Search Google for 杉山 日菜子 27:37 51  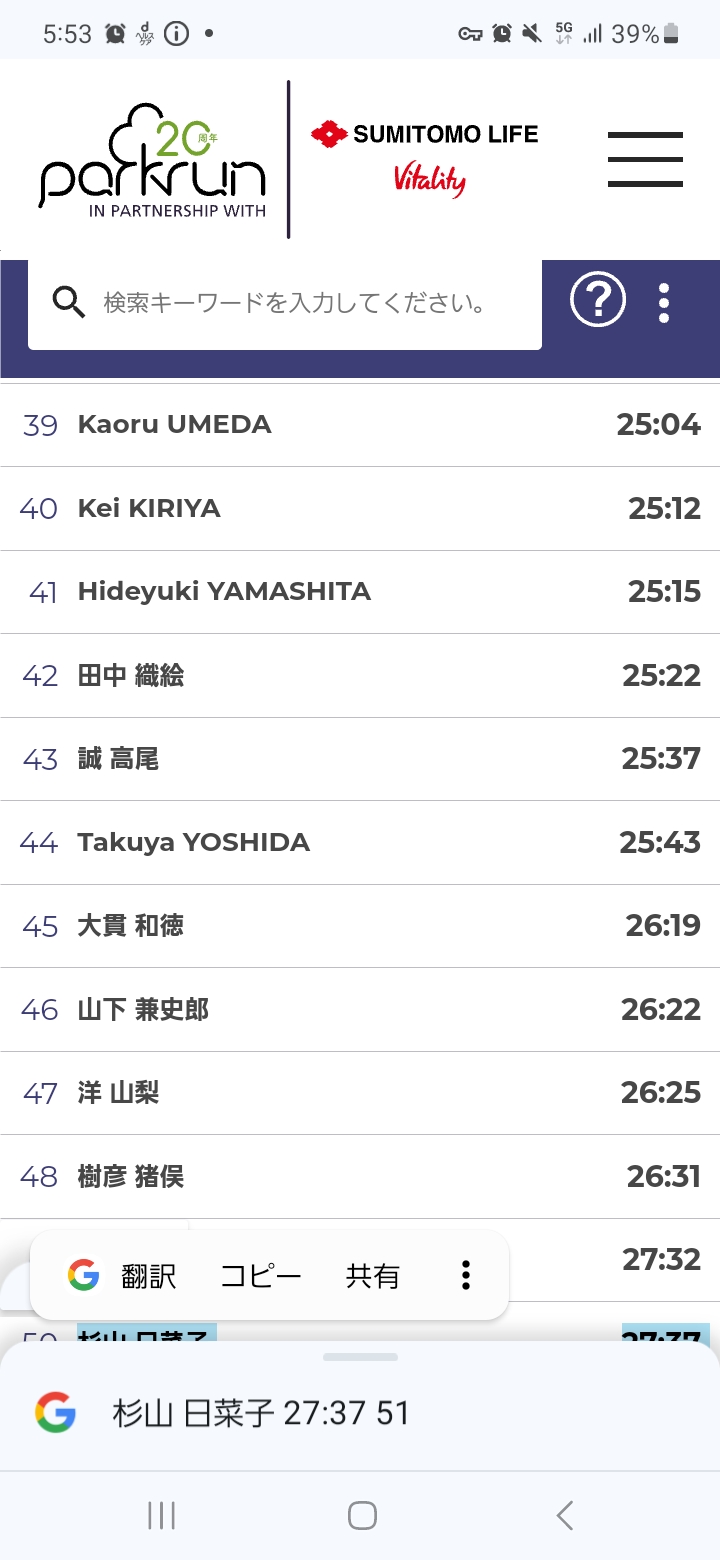pyautogui.click(x=360, y=1414)
